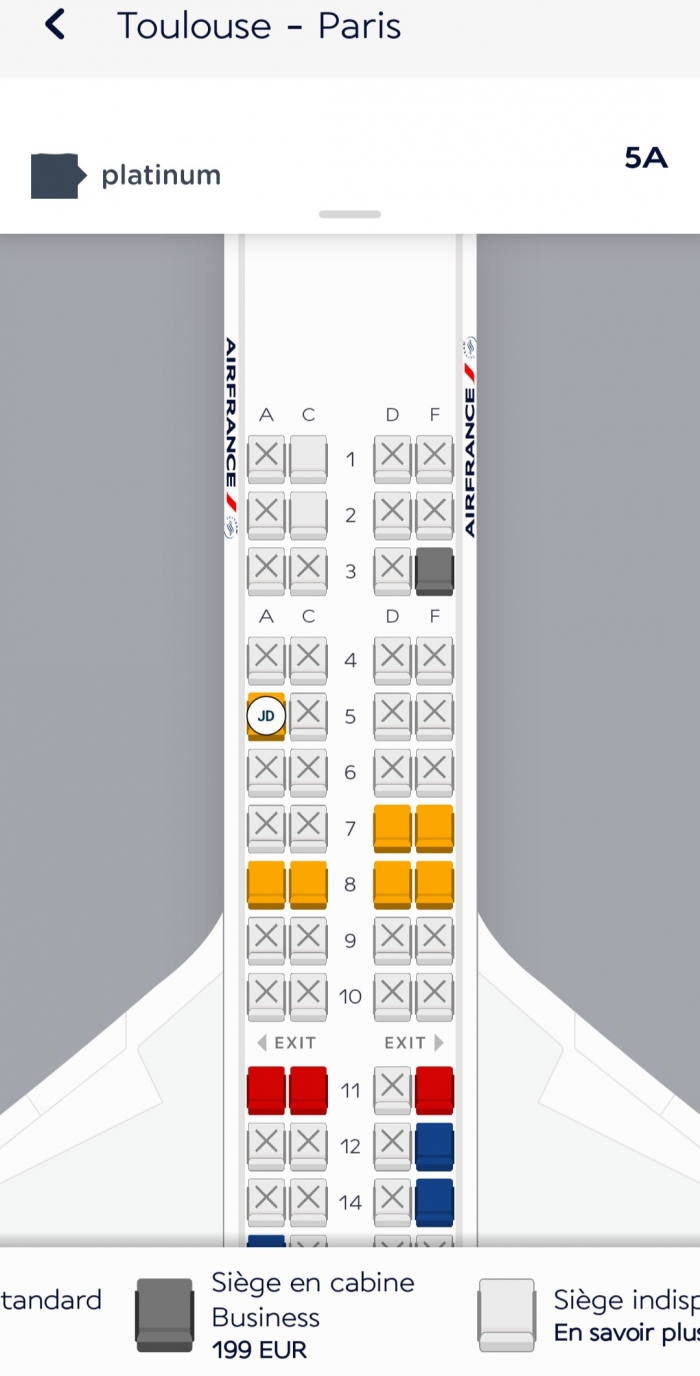The width and height of the screenshot is (700, 1376).
Task: Select blue seat 14F
Action: [435, 1202]
